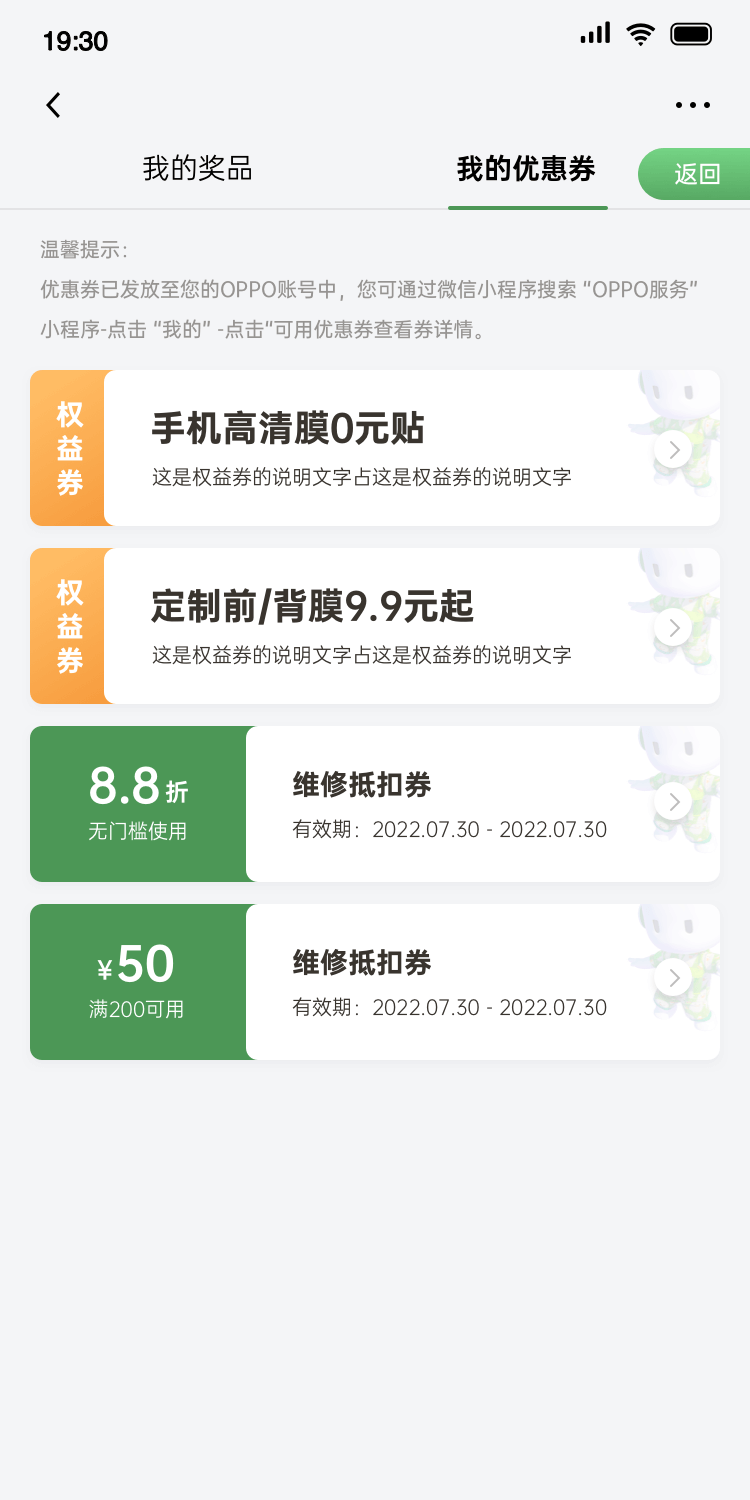This screenshot has height=1500, width=750.
Task: Switch to the 我的奖品 tab
Action: [197, 169]
